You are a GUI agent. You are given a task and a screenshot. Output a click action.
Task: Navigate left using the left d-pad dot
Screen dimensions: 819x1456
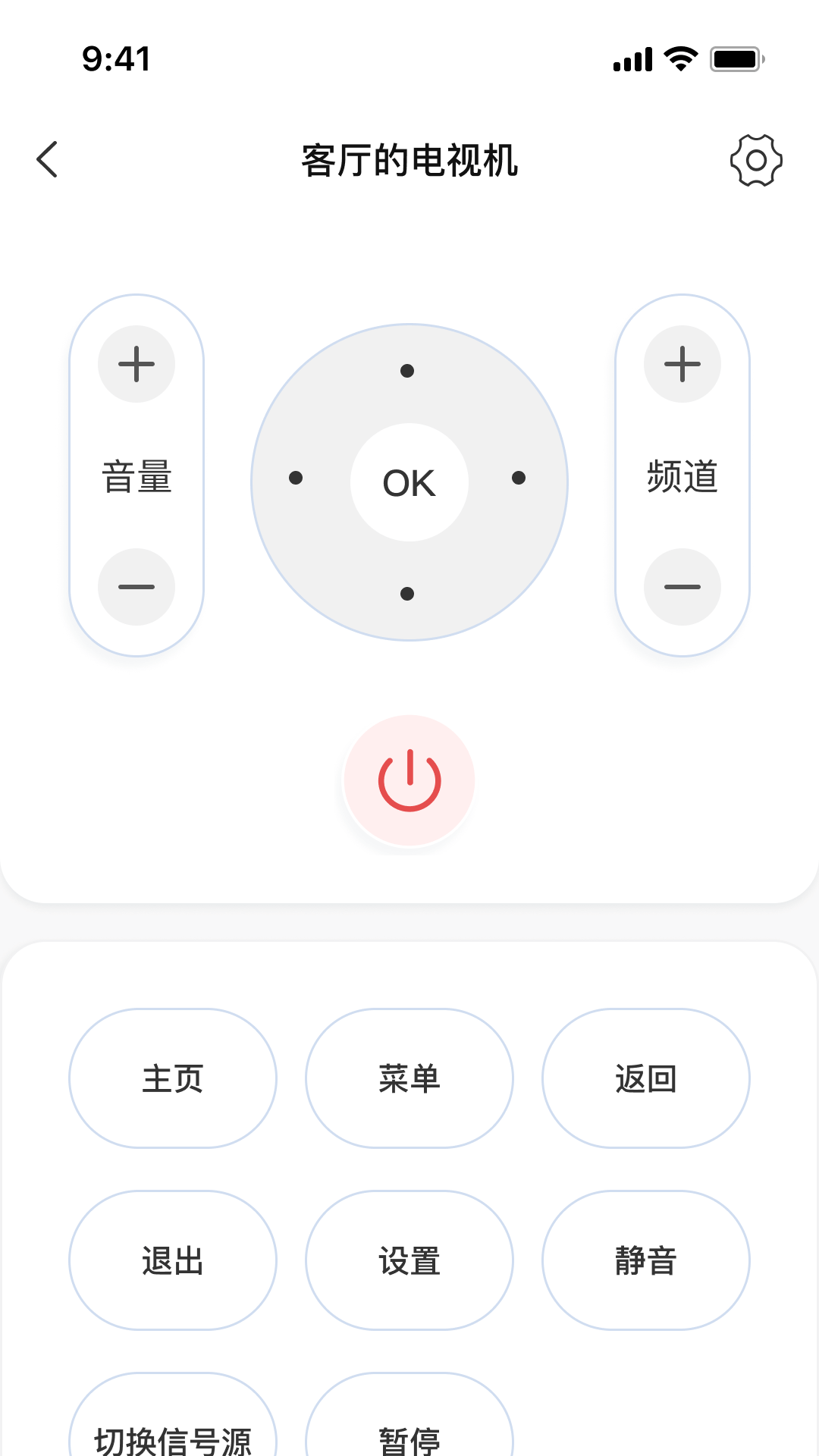tap(297, 477)
